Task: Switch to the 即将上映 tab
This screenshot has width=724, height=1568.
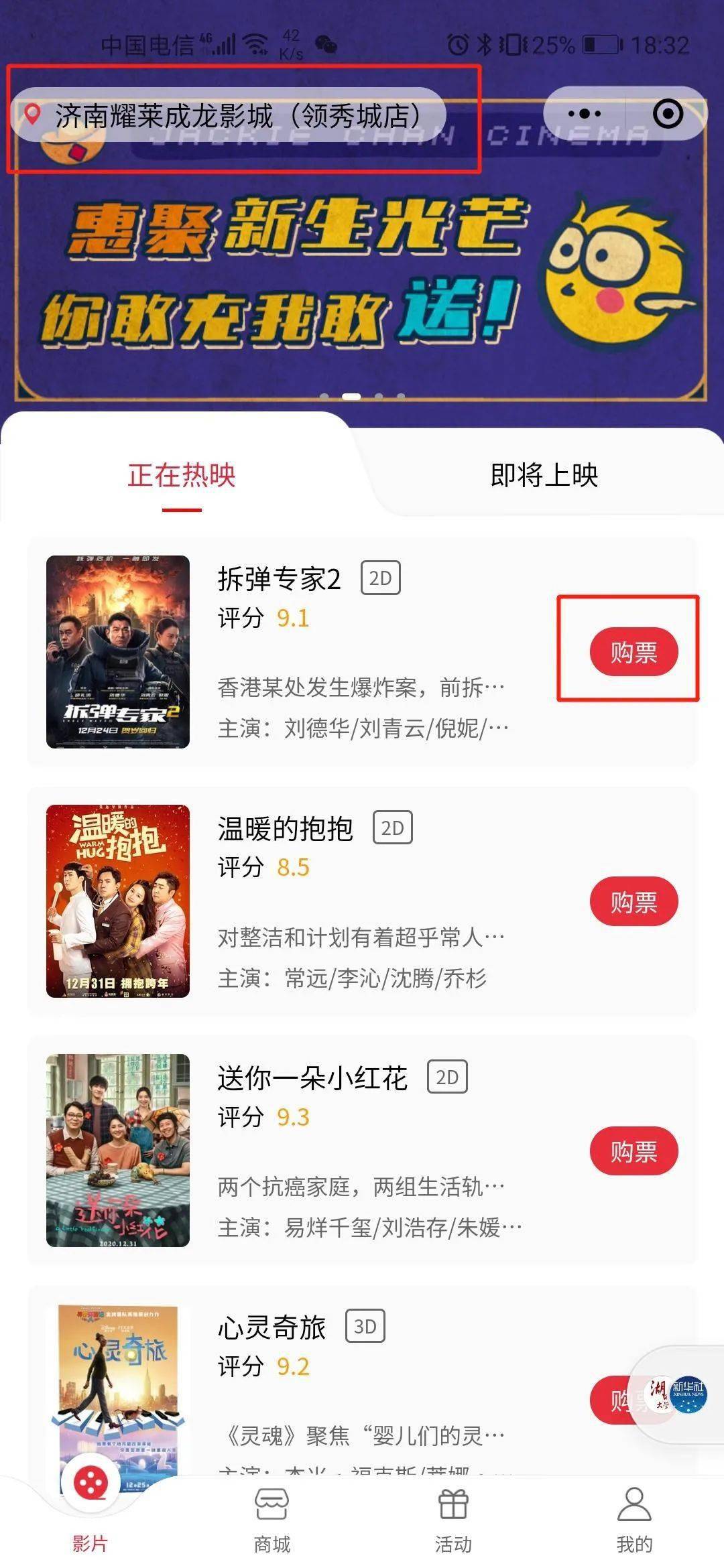Action: tap(544, 475)
